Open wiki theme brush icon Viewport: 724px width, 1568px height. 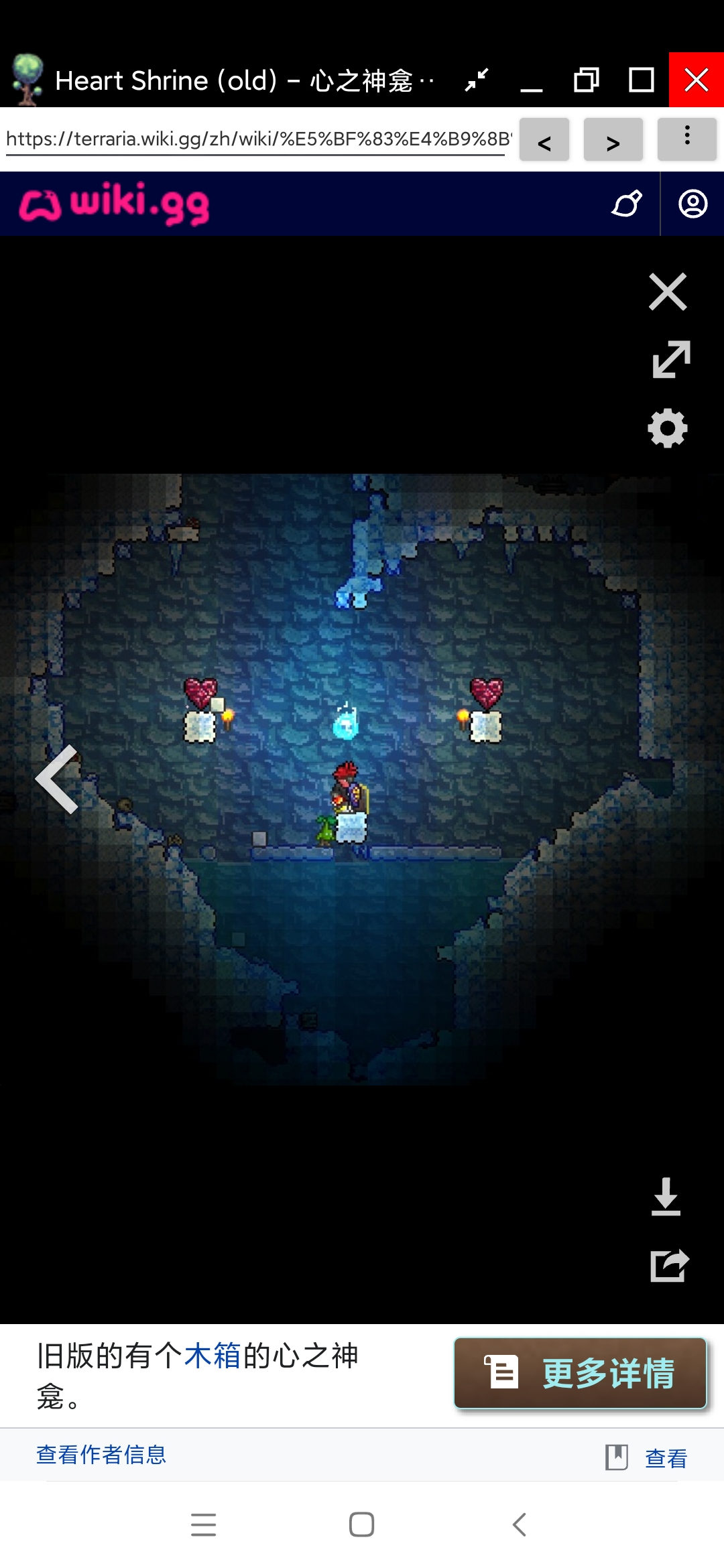click(x=627, y=204)
